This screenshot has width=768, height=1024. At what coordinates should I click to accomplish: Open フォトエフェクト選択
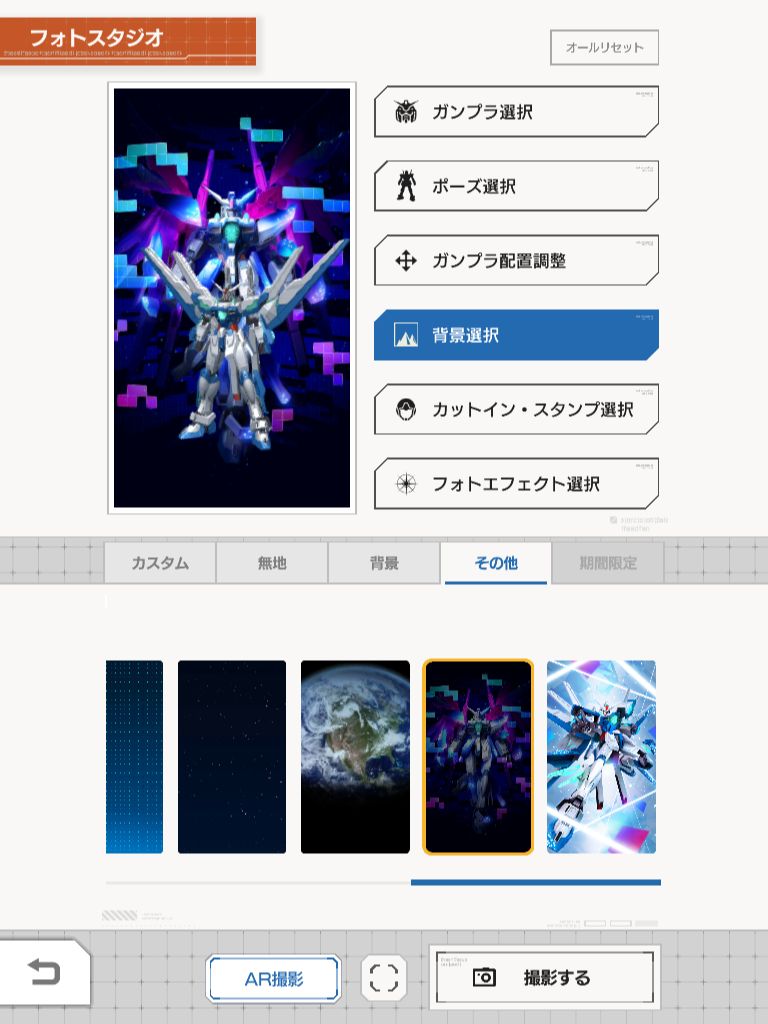pyautogui.click(x=516, y=484)
